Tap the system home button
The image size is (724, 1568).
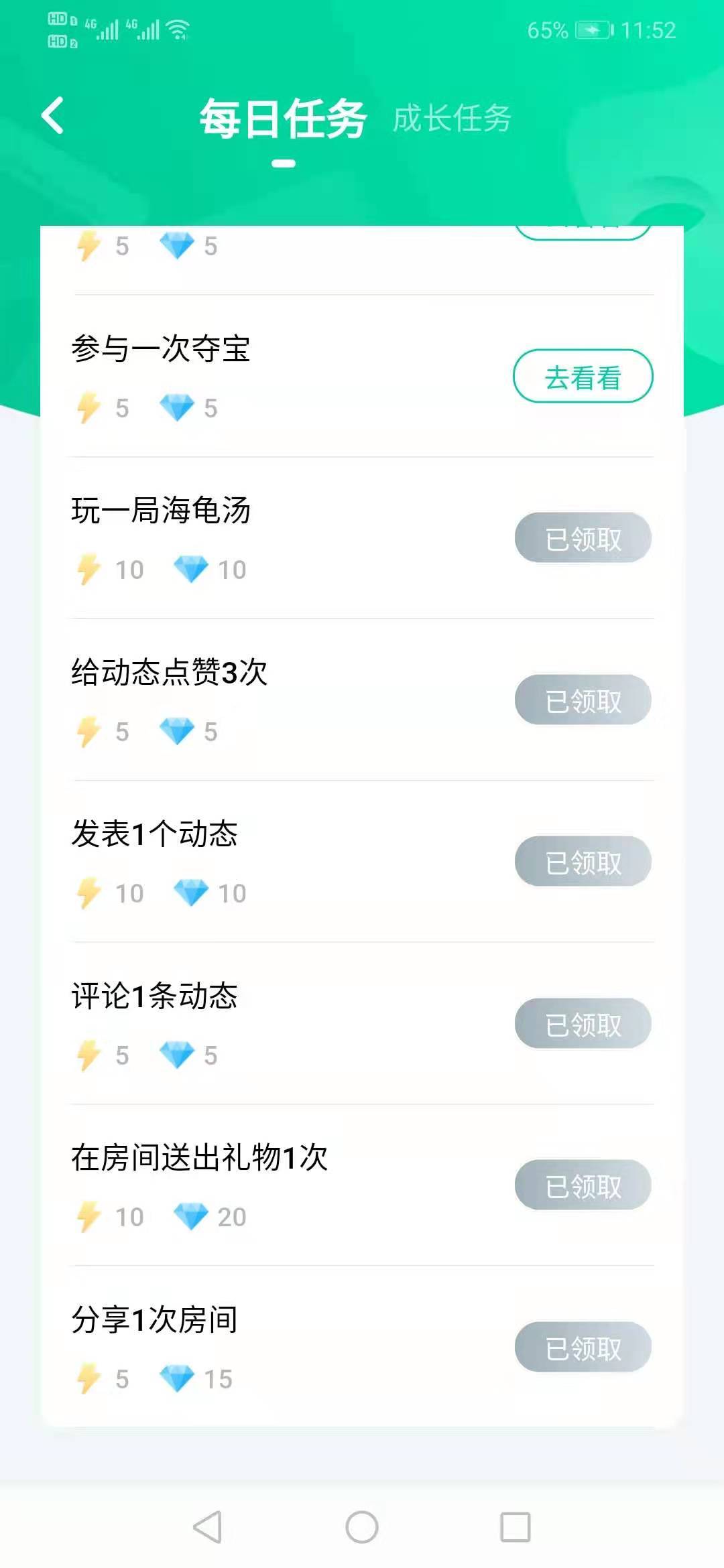coord(362,1527)
